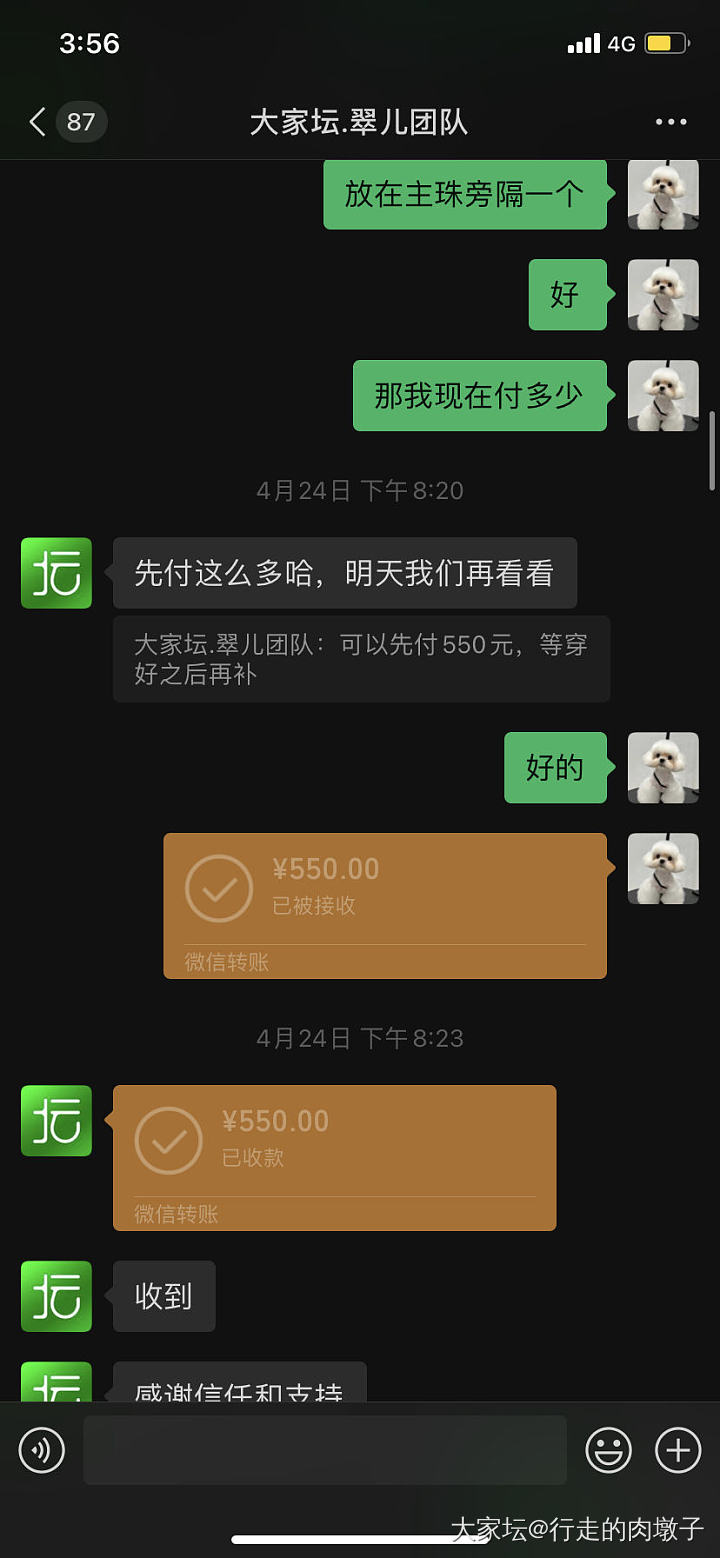Open the chat's three-dot menu
Screen dimensions: 720x1558
click(671, 122)
